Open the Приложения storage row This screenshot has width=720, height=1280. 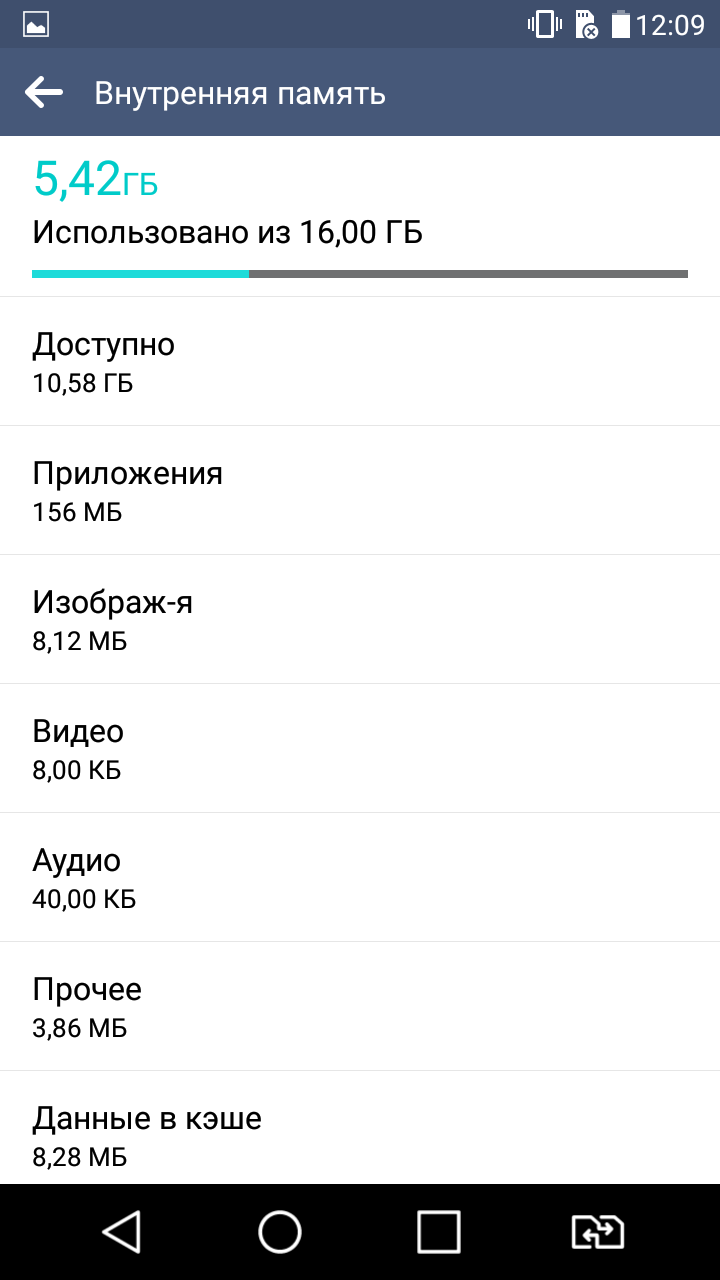click(360, 490)
